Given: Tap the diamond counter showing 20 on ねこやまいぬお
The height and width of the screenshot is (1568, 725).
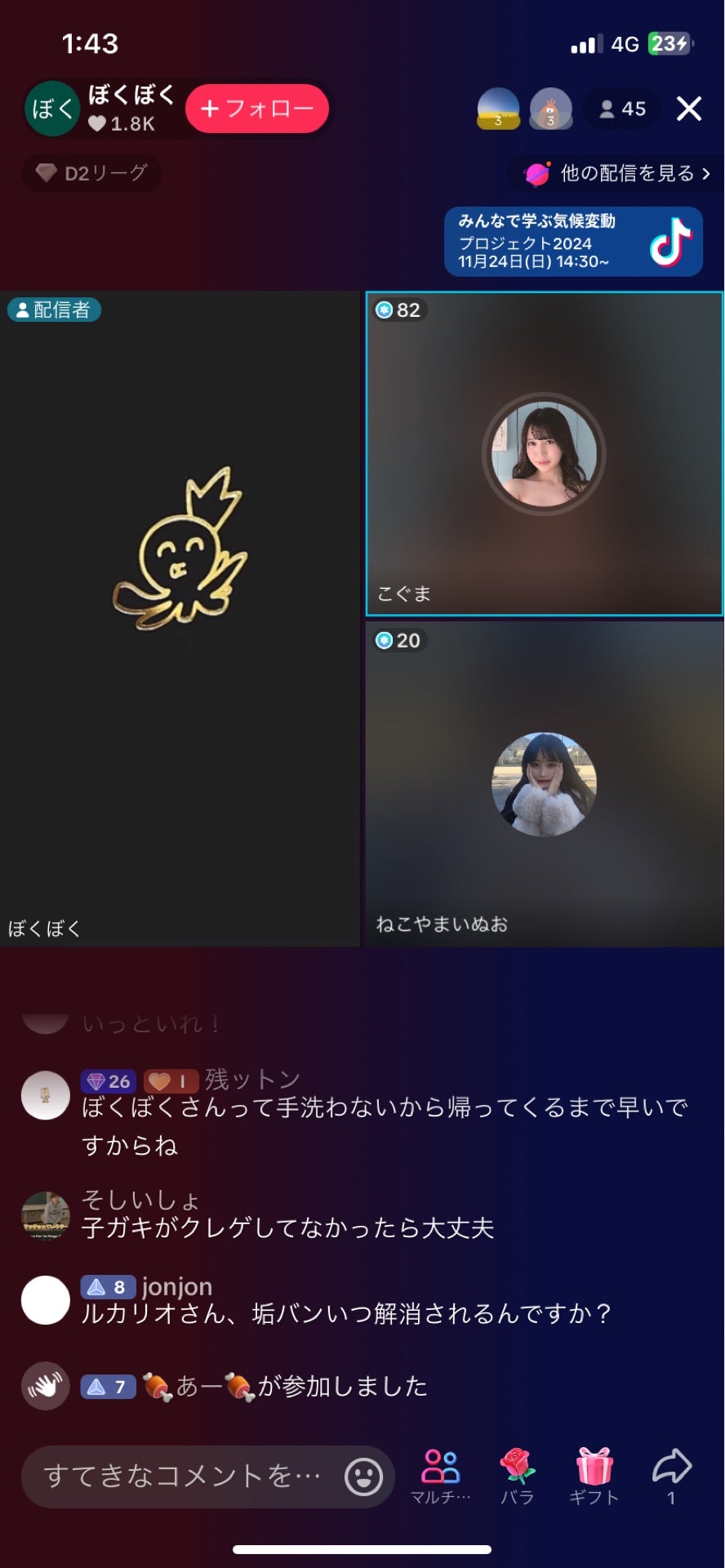Looking at the screenshot, I should [398, 641].
